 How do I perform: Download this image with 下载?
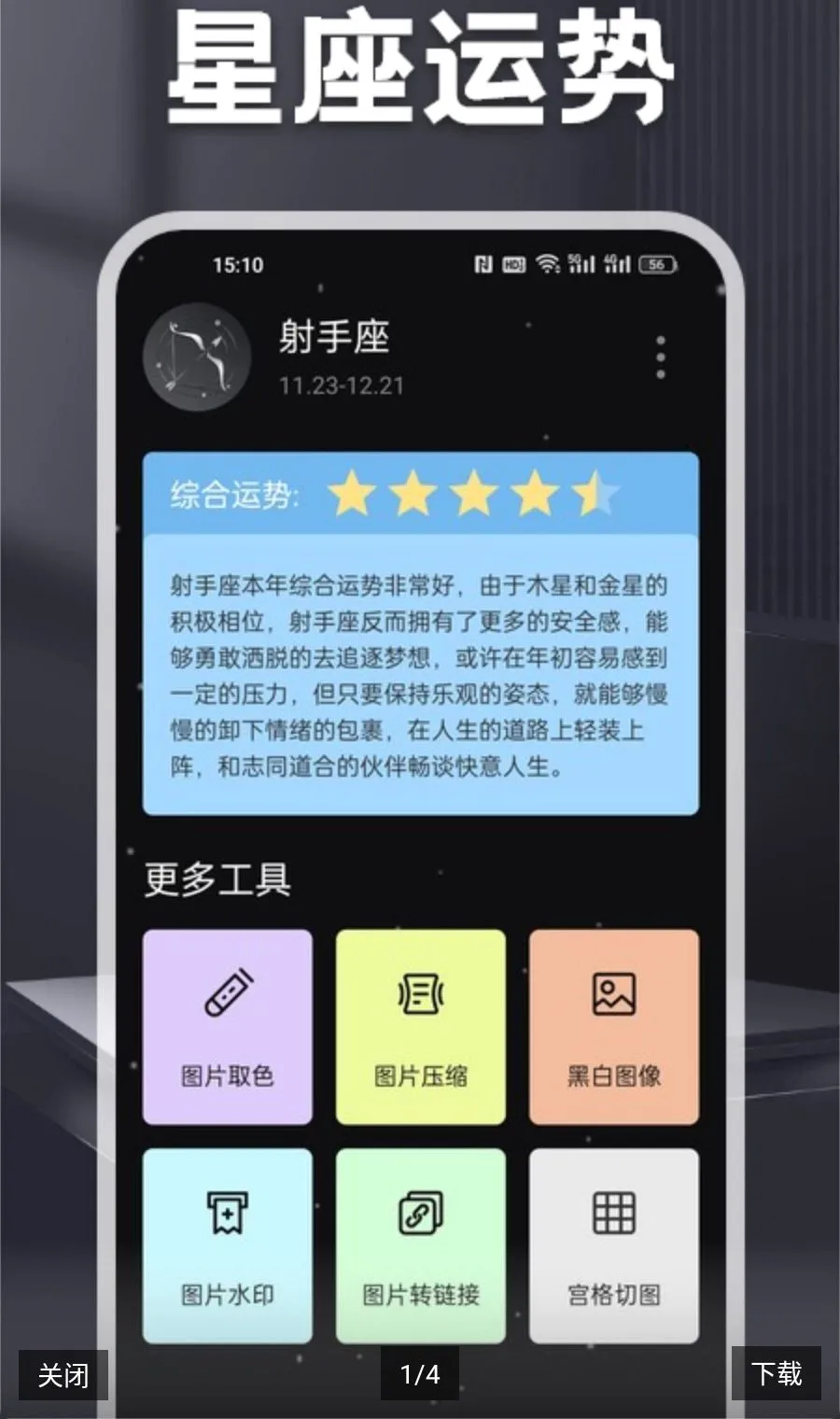coord(777,1373)
